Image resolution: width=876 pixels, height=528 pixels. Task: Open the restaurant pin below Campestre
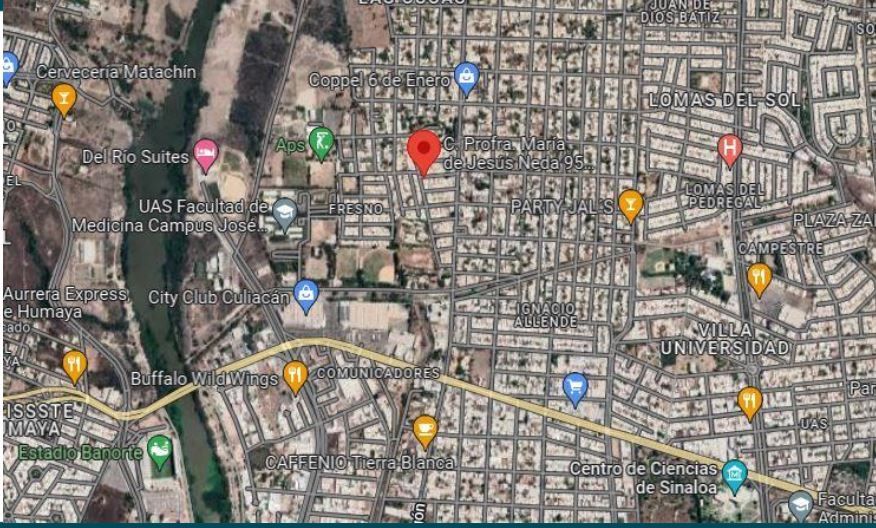coord(759,279)
